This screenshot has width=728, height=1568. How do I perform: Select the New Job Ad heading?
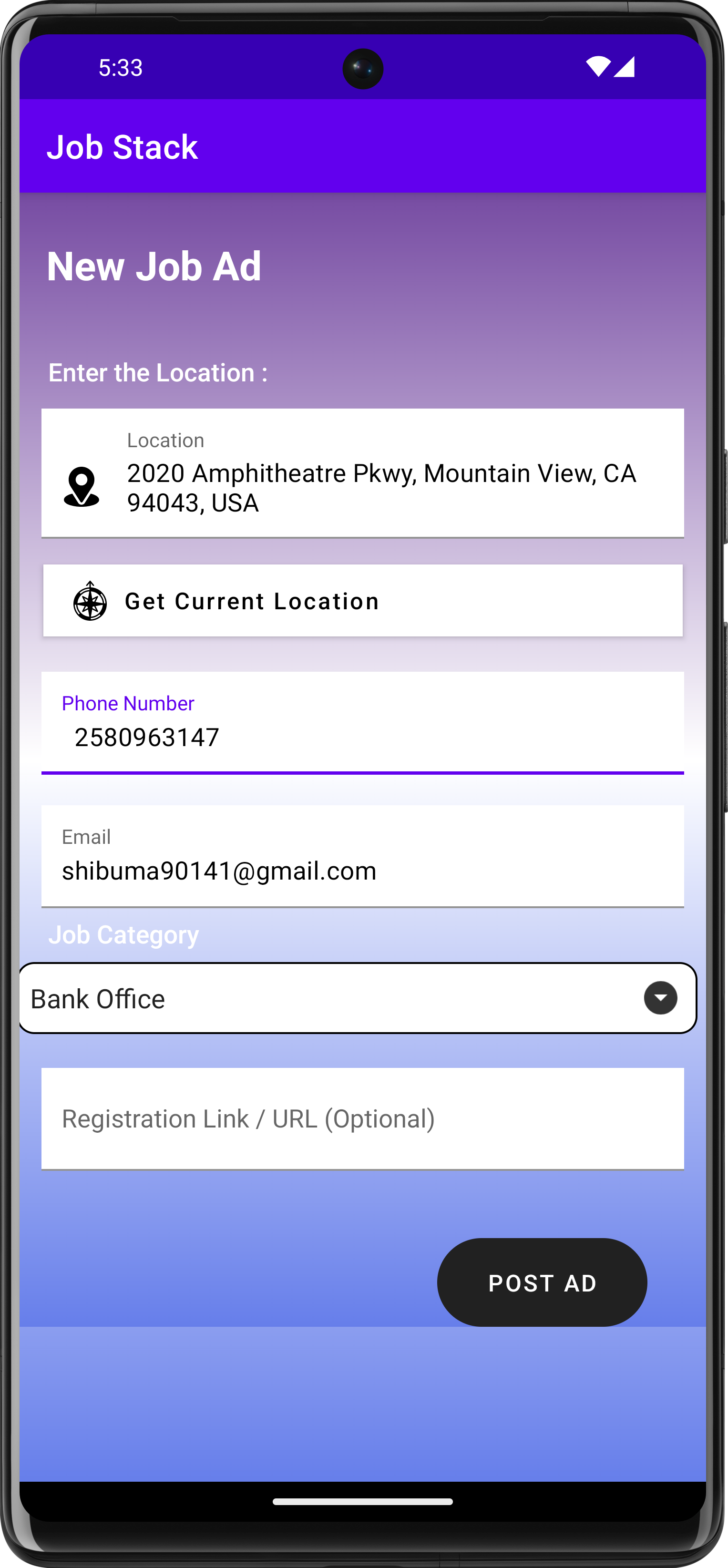154,266
